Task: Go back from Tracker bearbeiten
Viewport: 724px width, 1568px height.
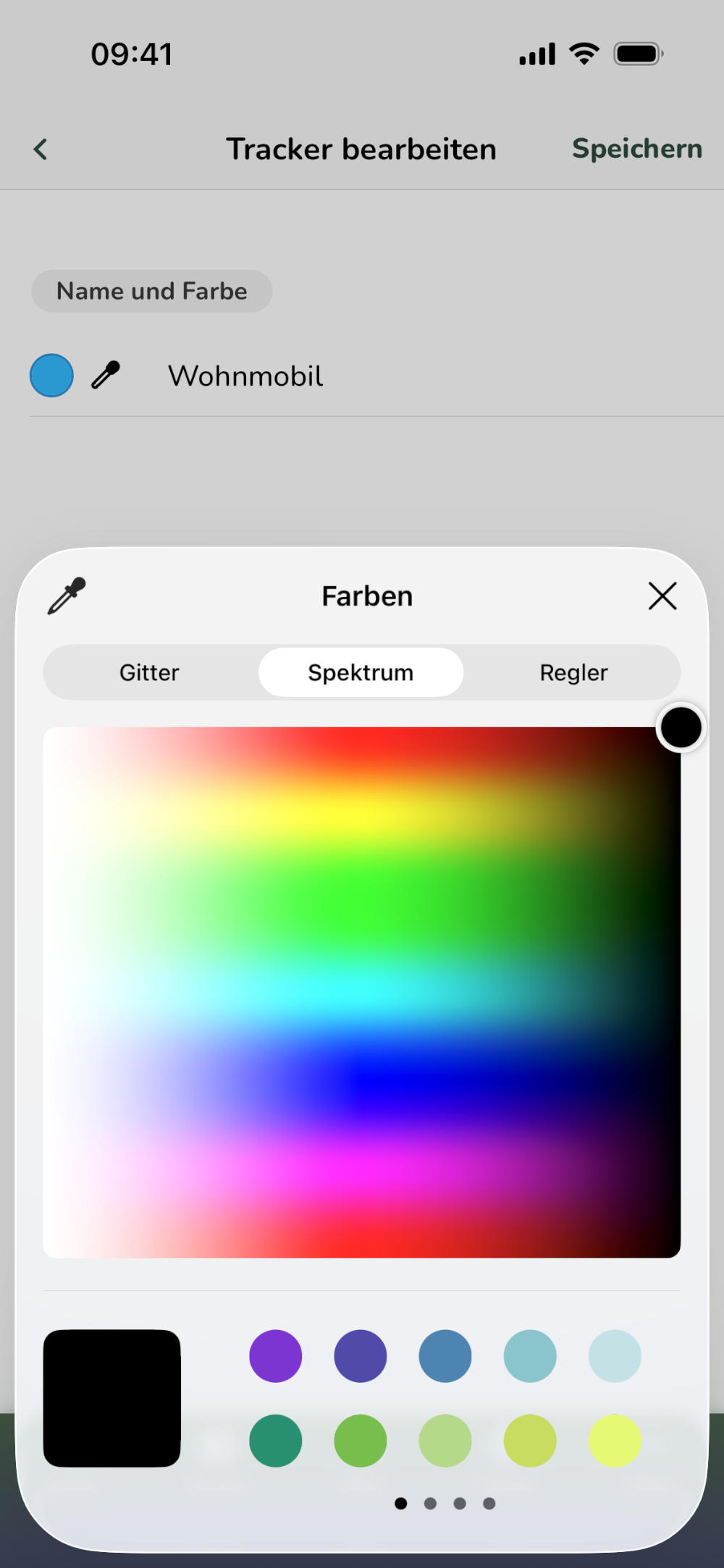Action: coord(41,149)
